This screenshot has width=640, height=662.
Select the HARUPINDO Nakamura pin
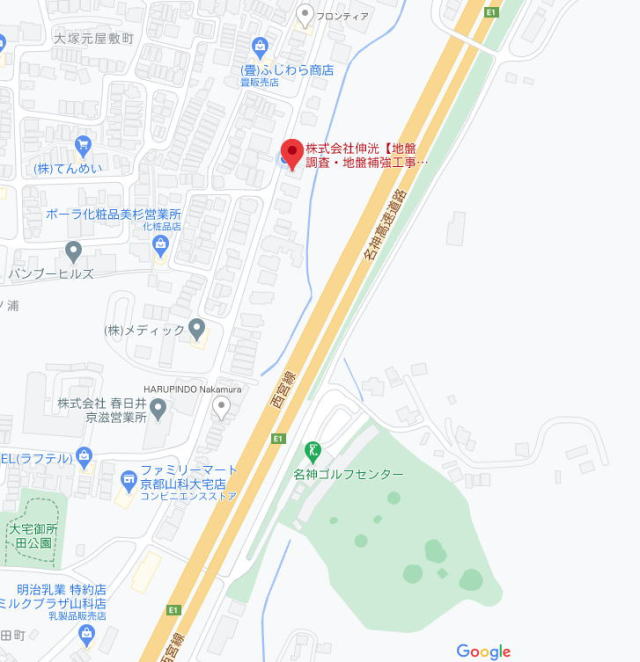point(222,406)
